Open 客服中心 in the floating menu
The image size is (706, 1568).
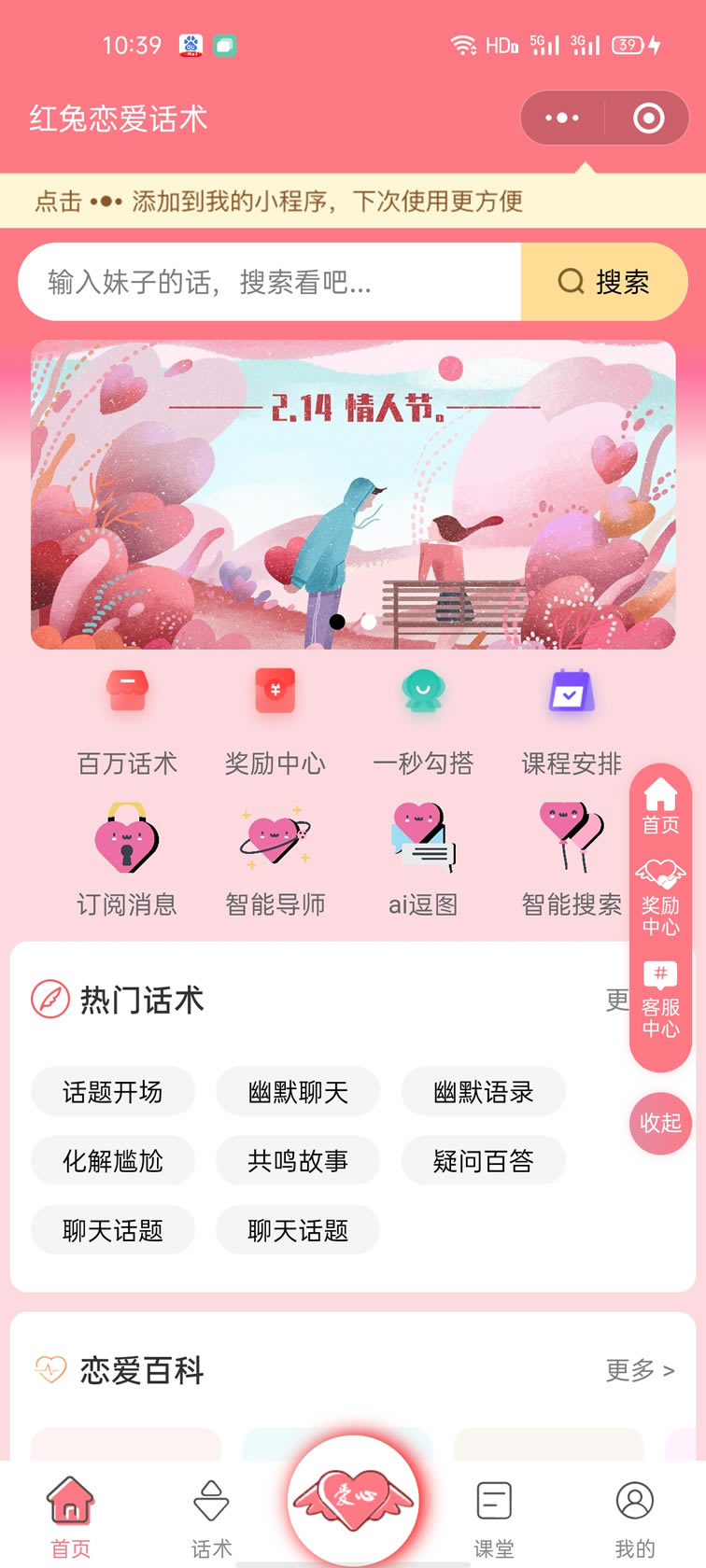(x=660, y=1001)
